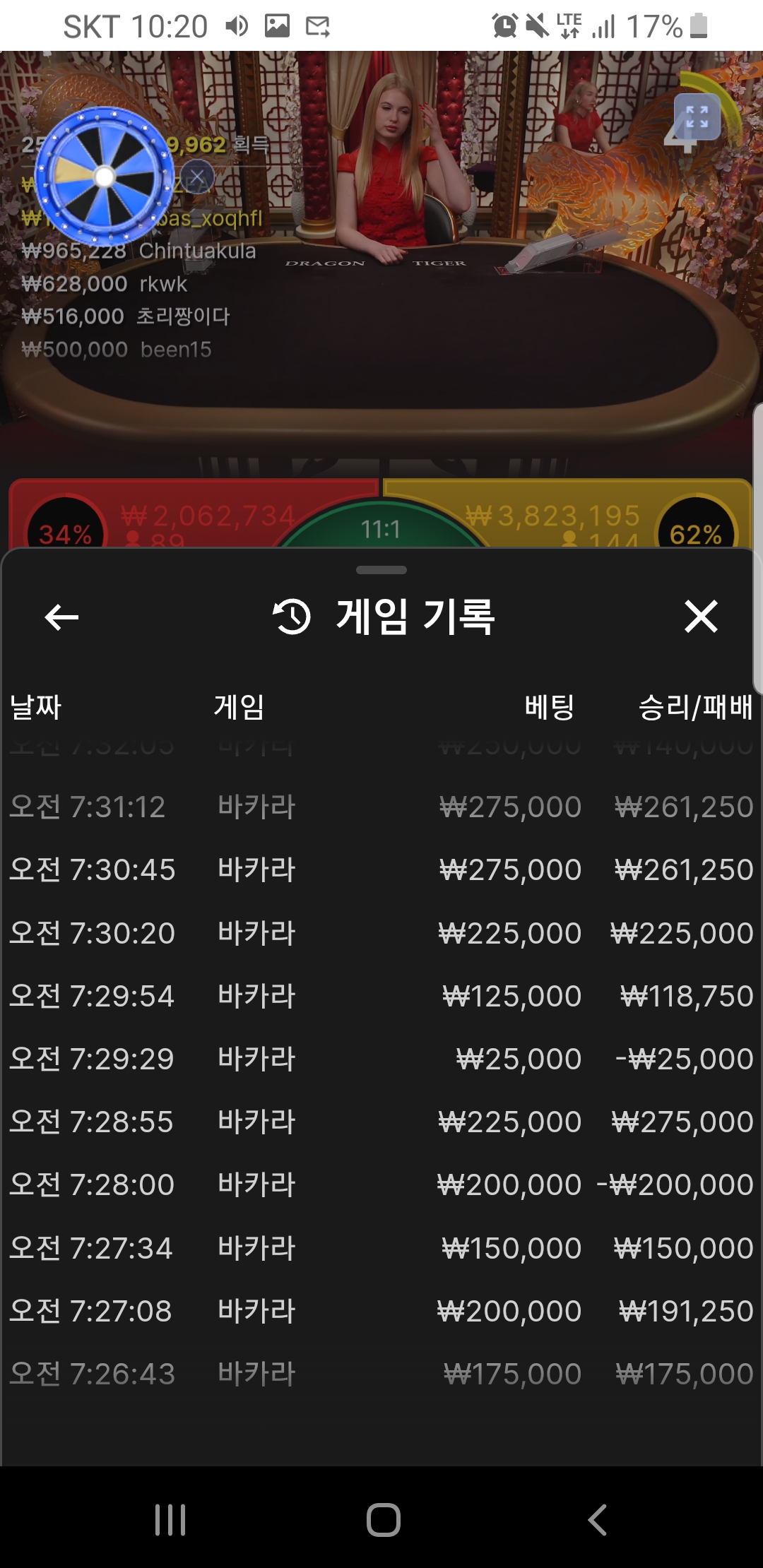Image resolution: width=763 pixels, height=1568 pixels.
Task: Open the recent apps overview
Action: click(x=170, y=1519)
